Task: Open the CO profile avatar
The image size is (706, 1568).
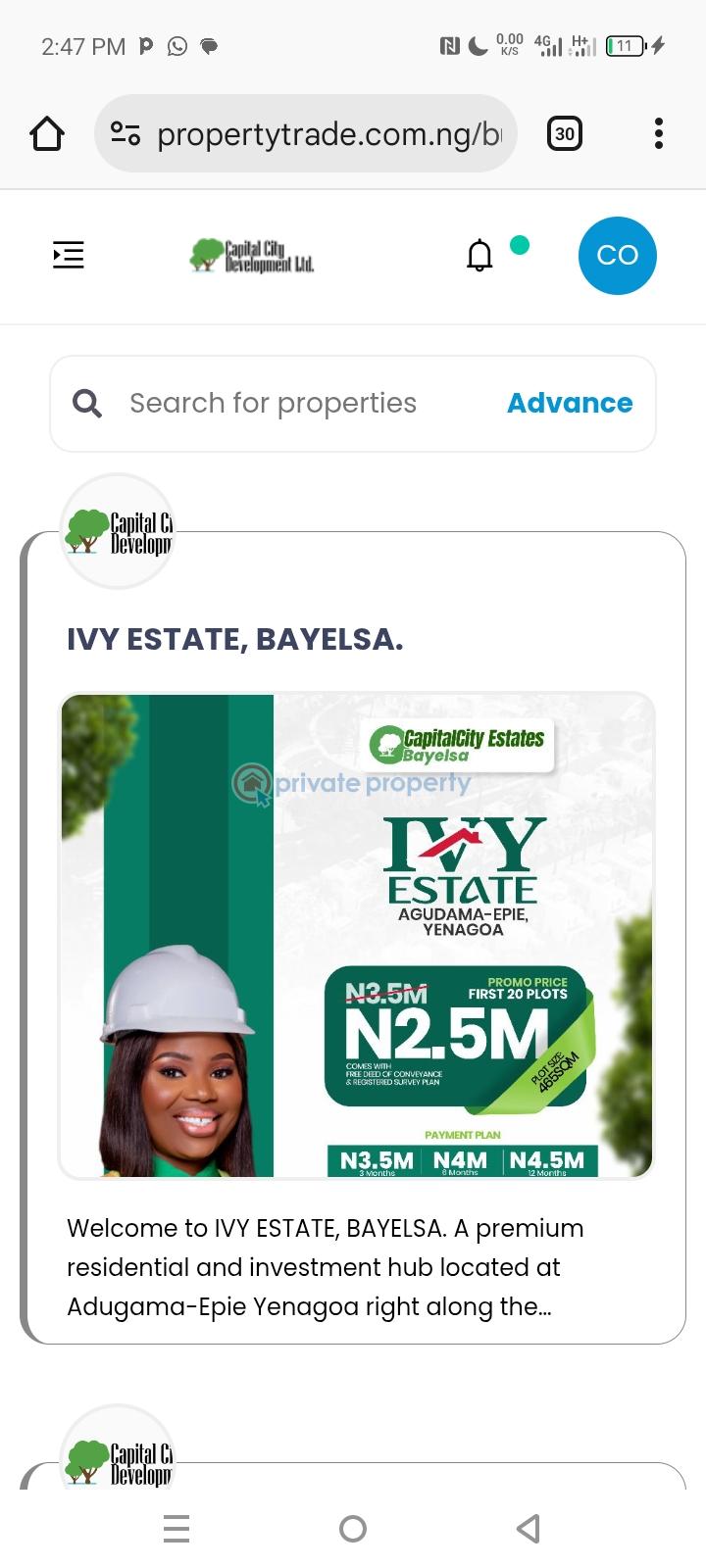Action: point(617,255)
